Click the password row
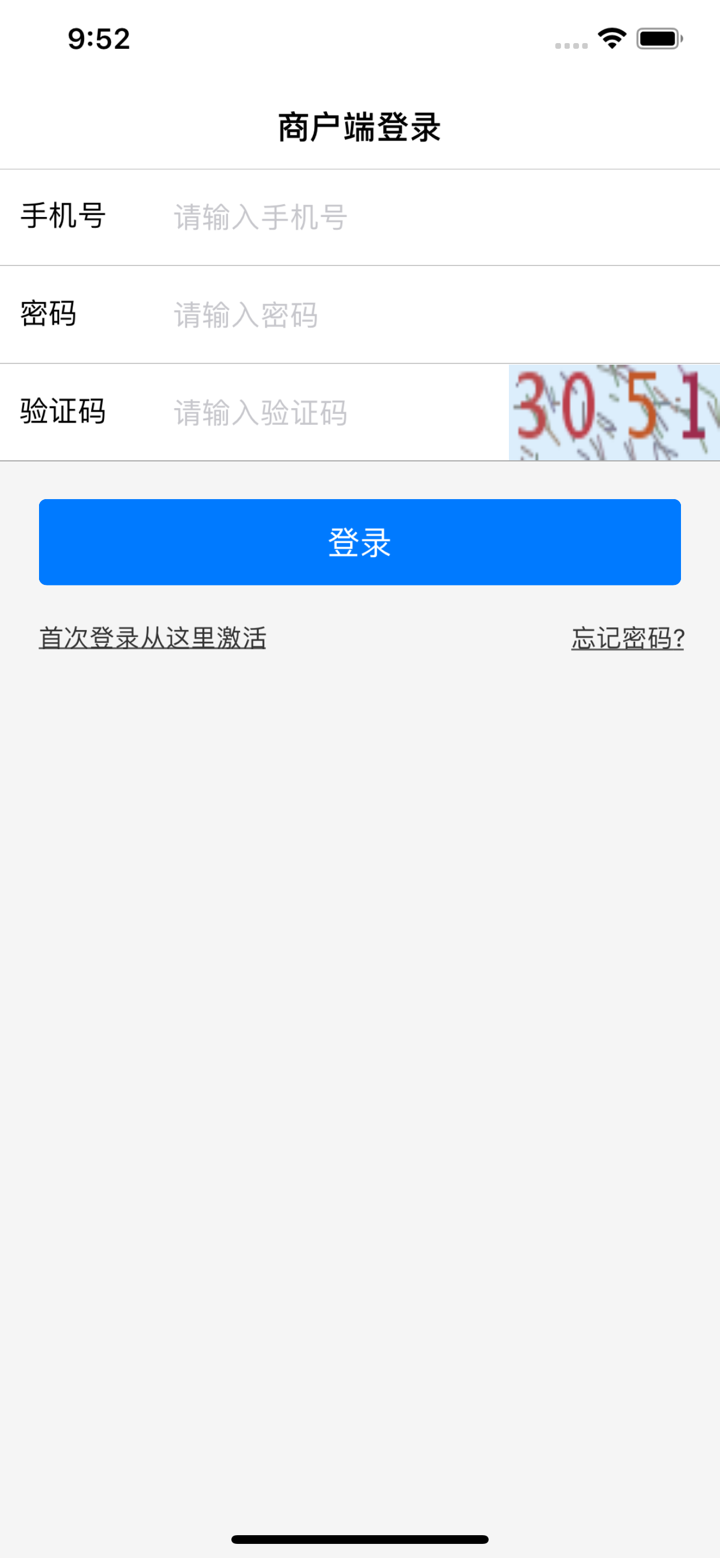This screenshot has width=720, height=1558. click(x=360, y=315)
